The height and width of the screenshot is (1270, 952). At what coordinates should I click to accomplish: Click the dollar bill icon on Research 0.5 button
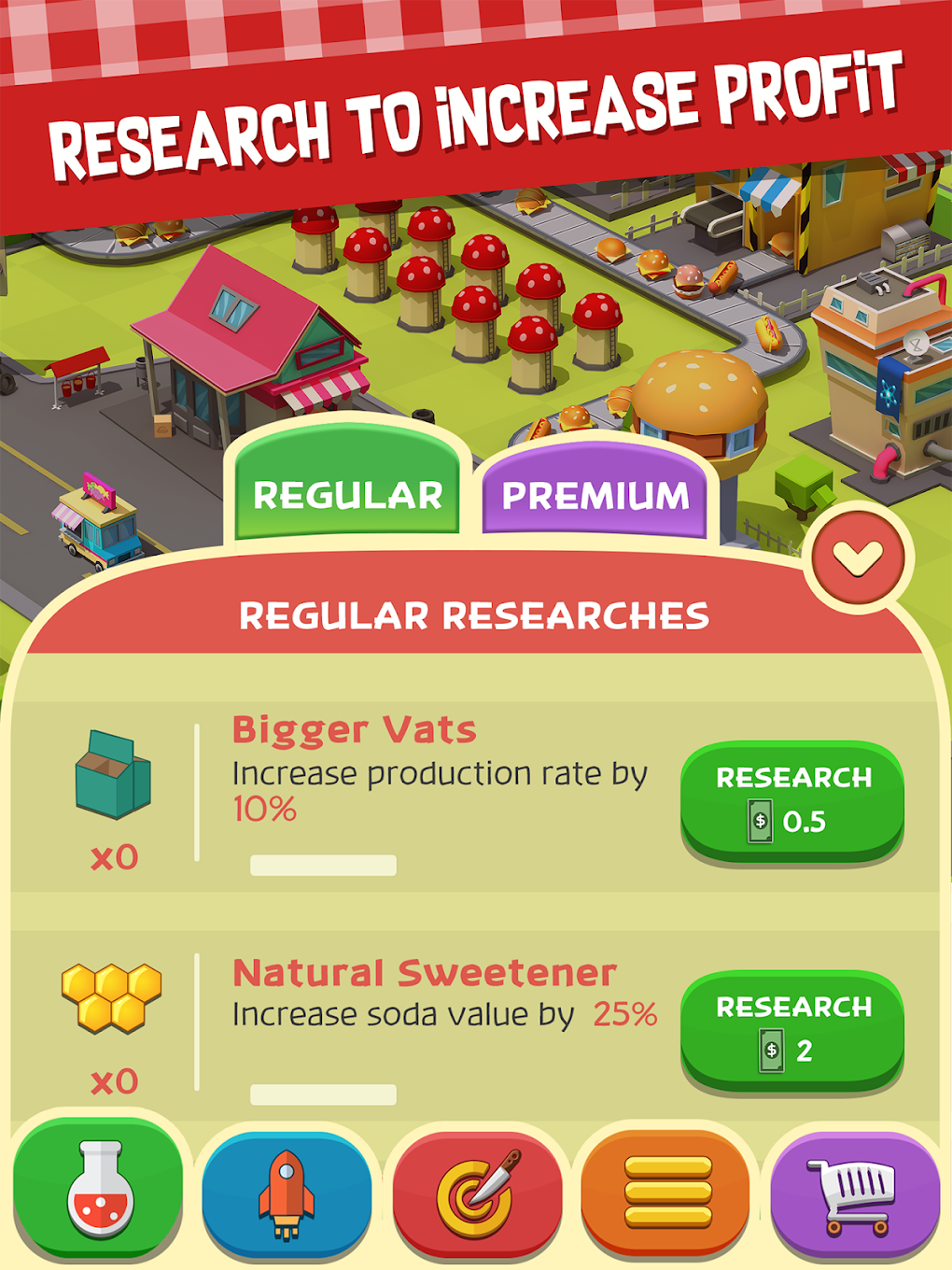[761, 823]
